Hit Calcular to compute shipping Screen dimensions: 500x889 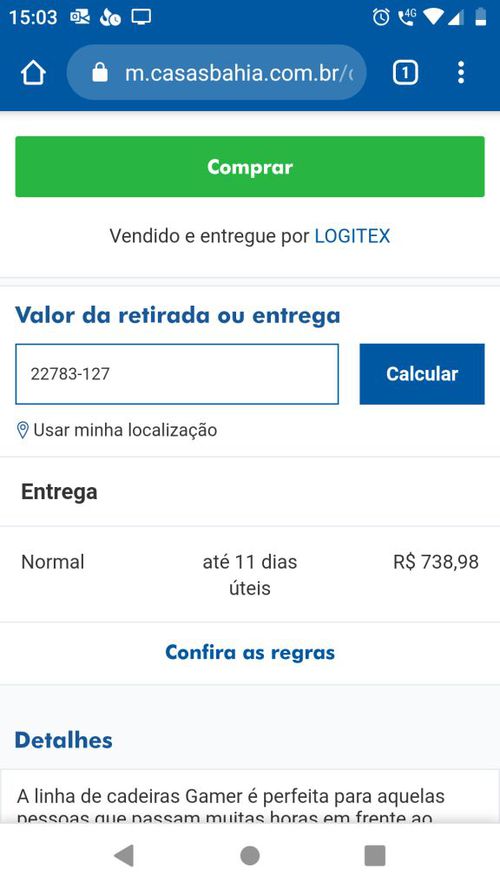(x=422, y=374)
